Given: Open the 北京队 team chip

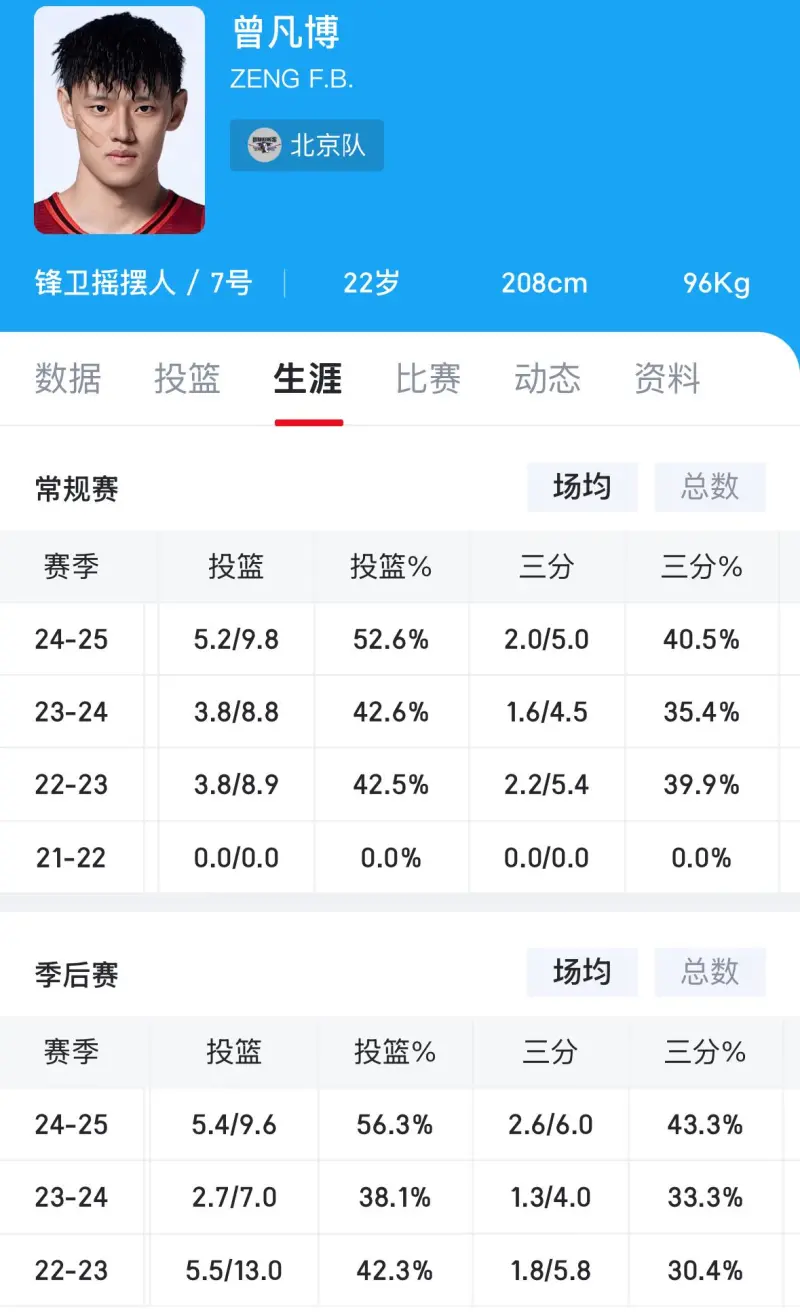Looking at the screenshot, I should click(307, 146).
